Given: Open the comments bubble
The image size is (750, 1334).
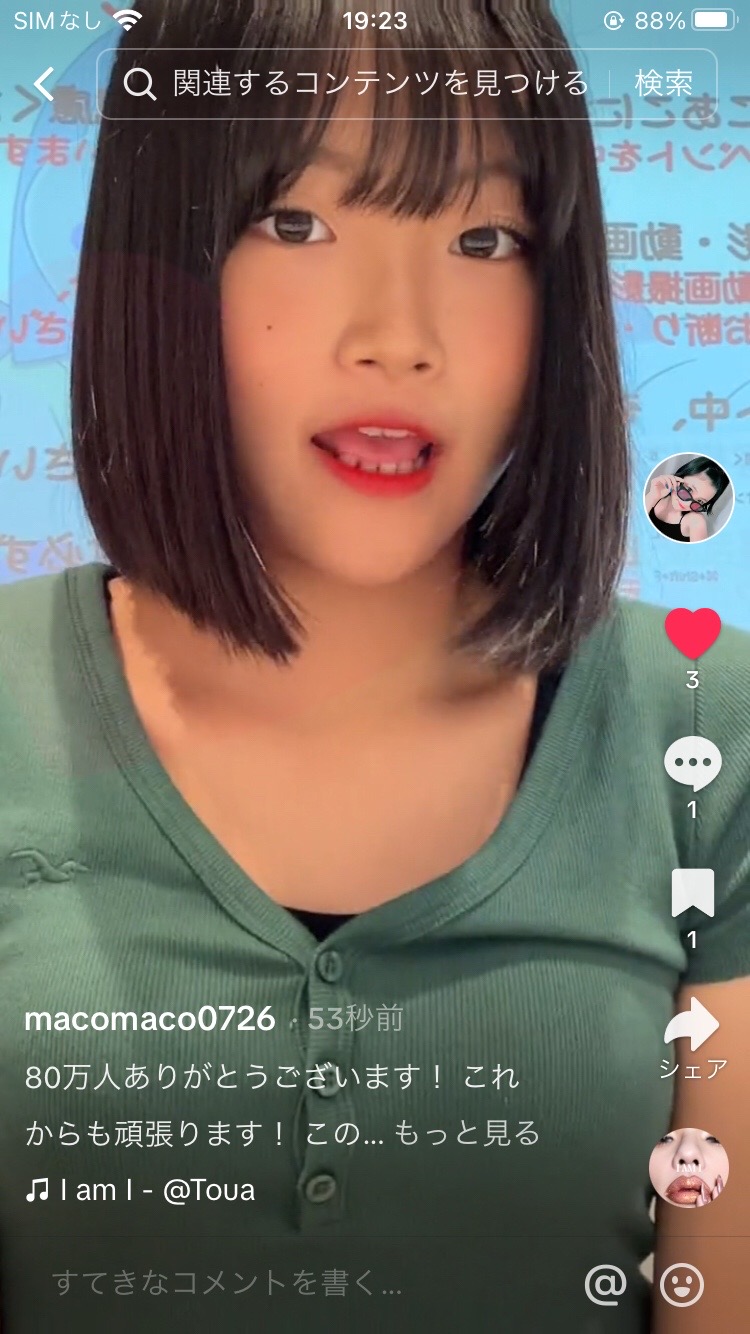Looking at the screenshot, I should point(692,765).
